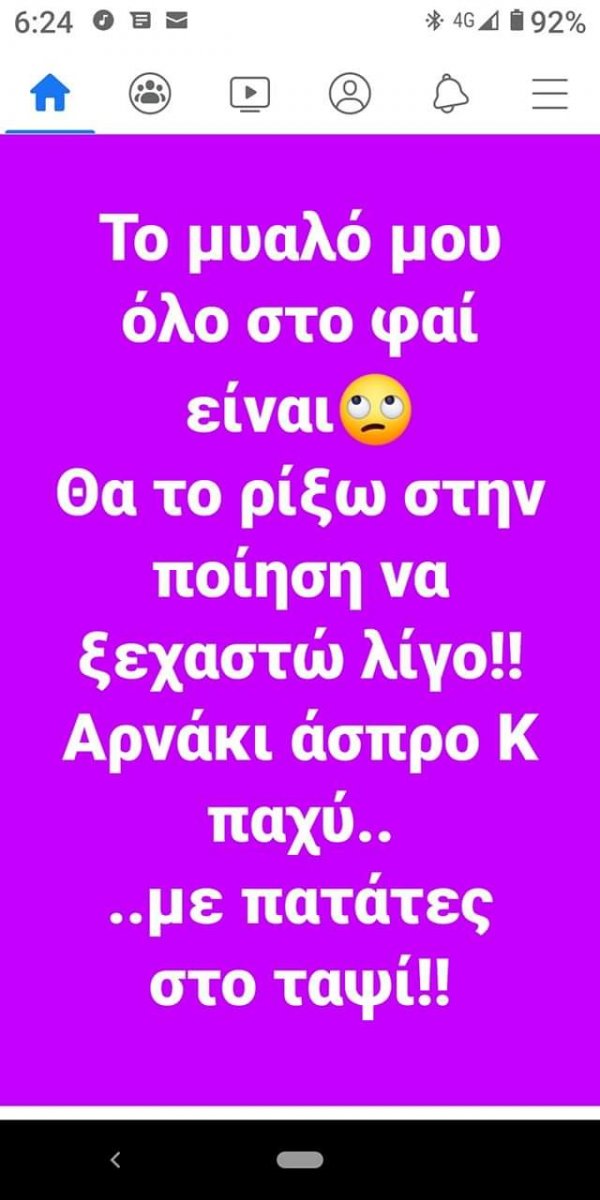This screenshot has height=1200, width=600.
Task: Open the Groups tab
Action: pos(150,93)
